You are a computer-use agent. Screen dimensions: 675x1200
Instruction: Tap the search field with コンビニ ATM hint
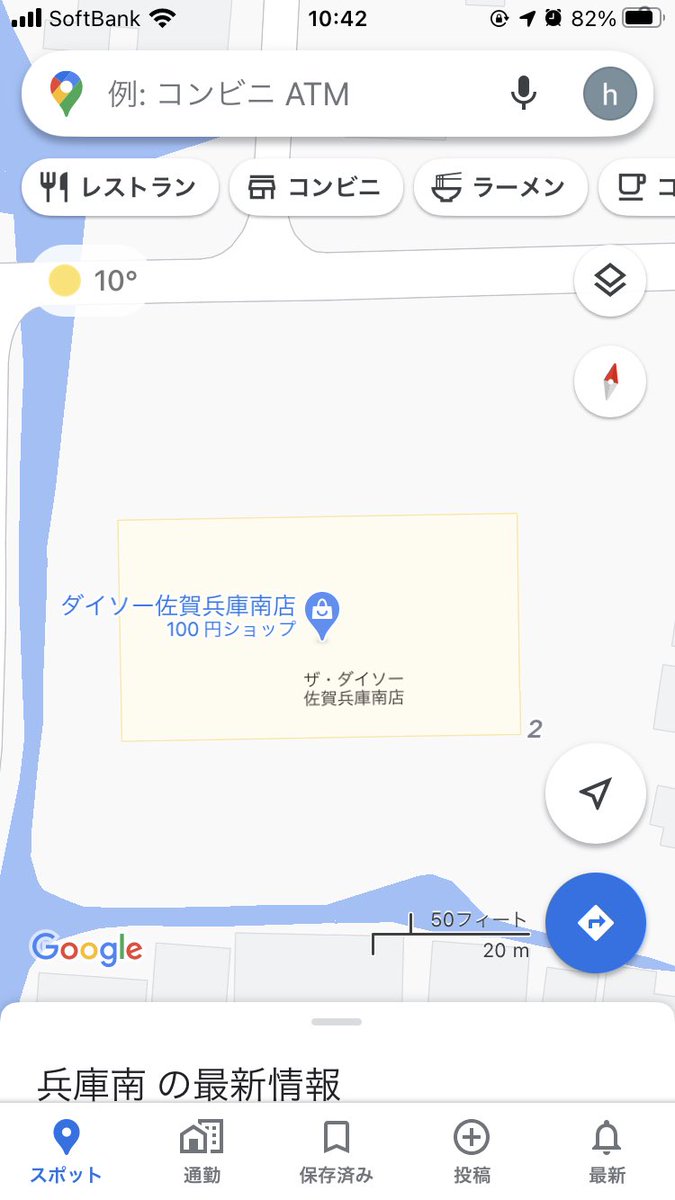point(290,95)
